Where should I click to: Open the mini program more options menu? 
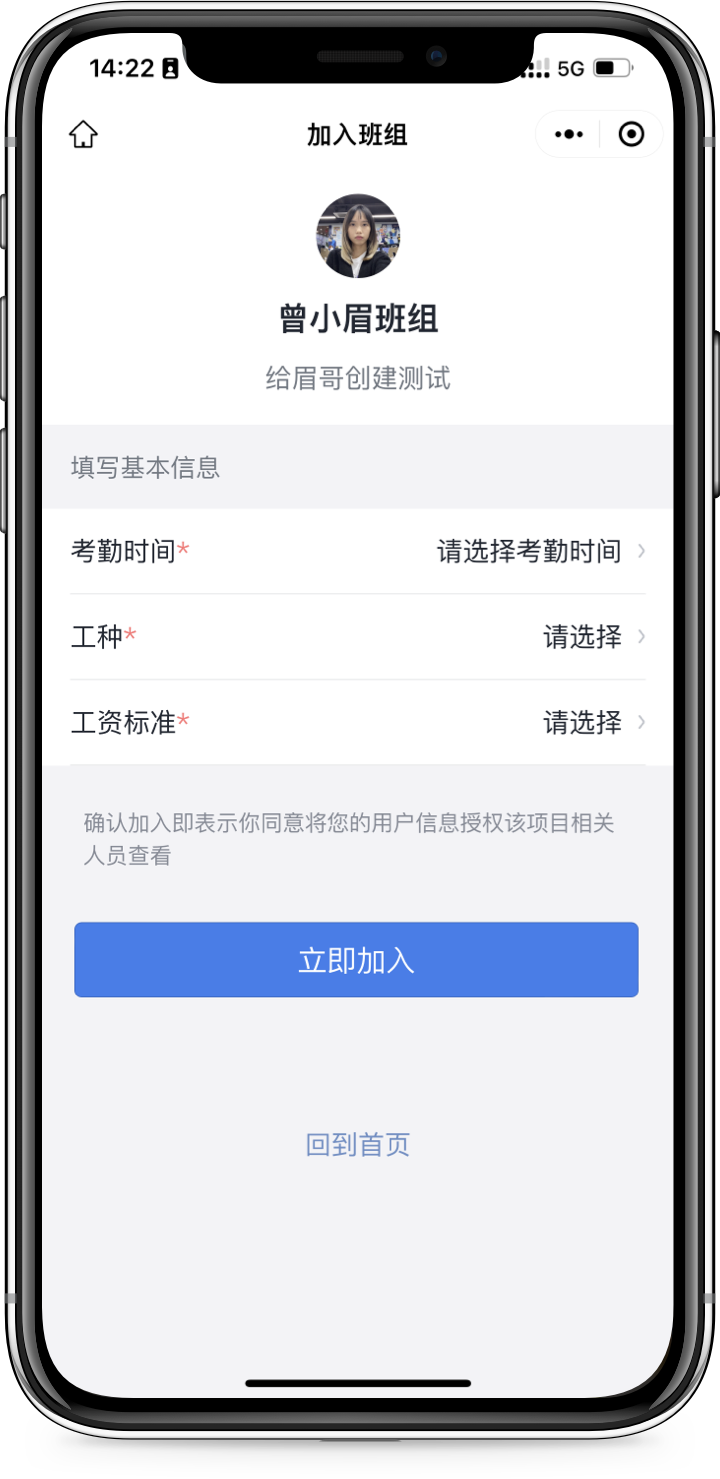568,134
